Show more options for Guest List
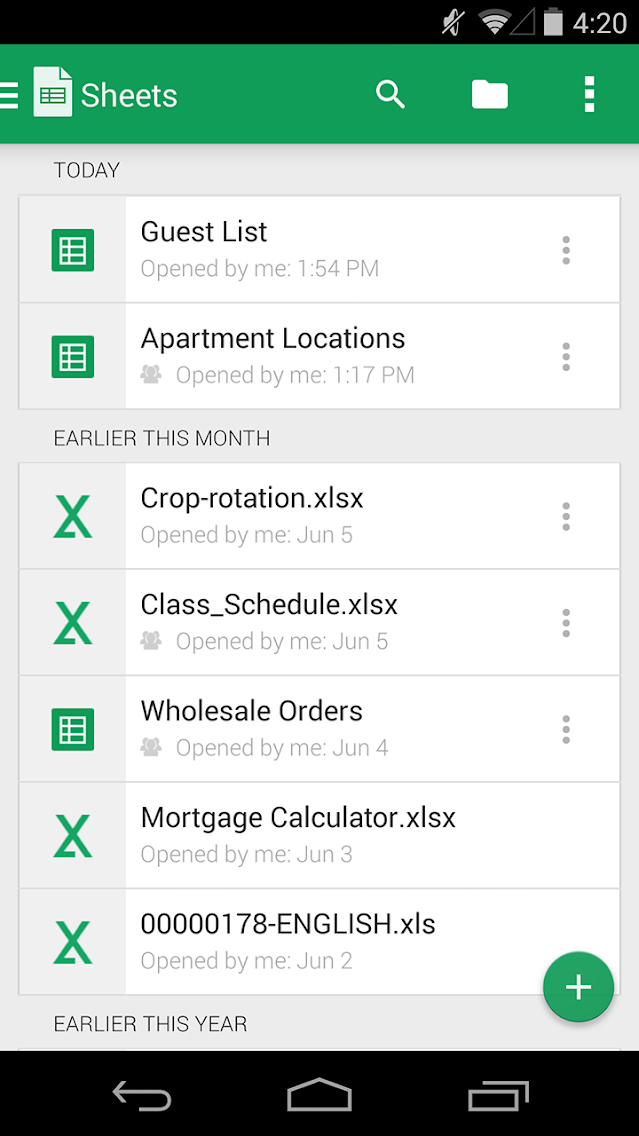The width and height of the screenshot is (639, 1136). (566, 250)
